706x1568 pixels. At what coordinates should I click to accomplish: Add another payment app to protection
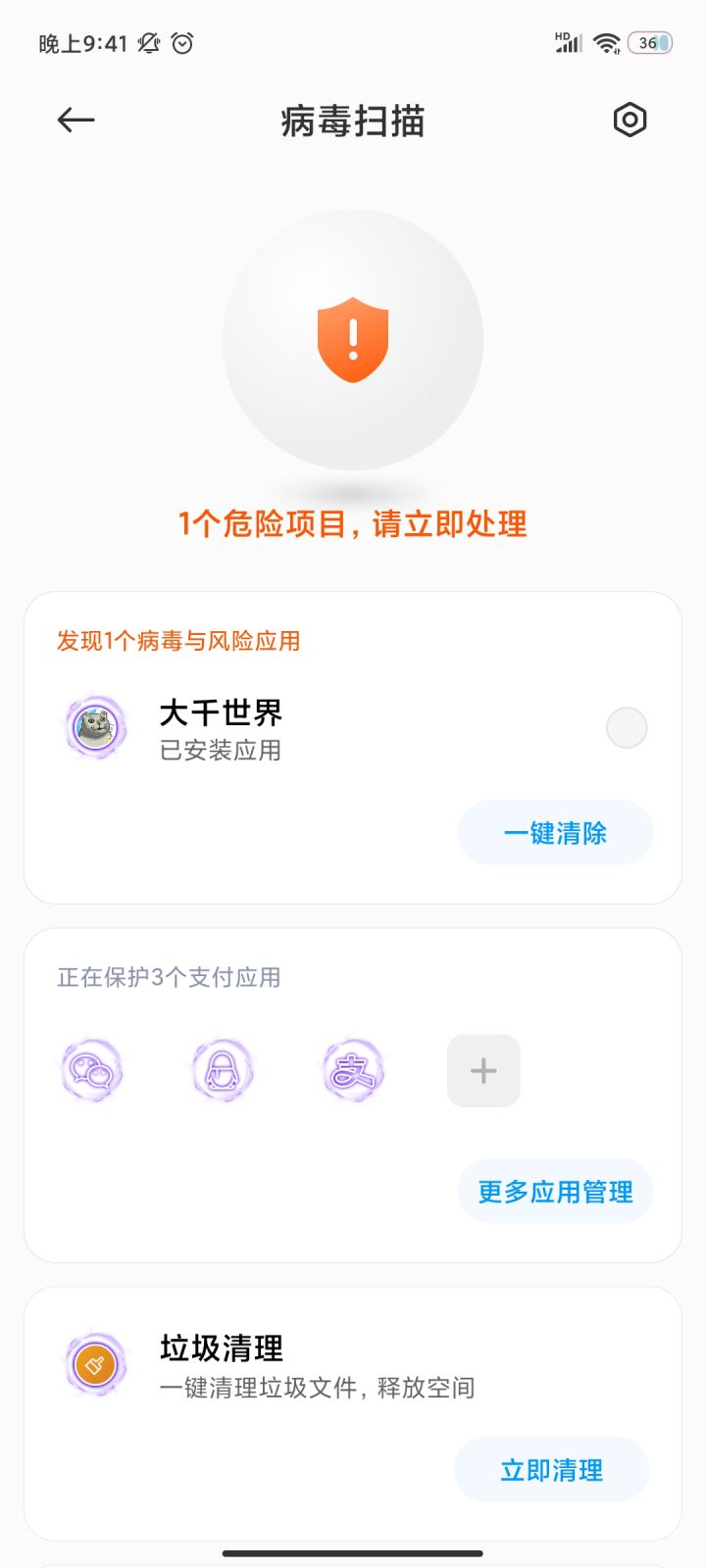483,1070
